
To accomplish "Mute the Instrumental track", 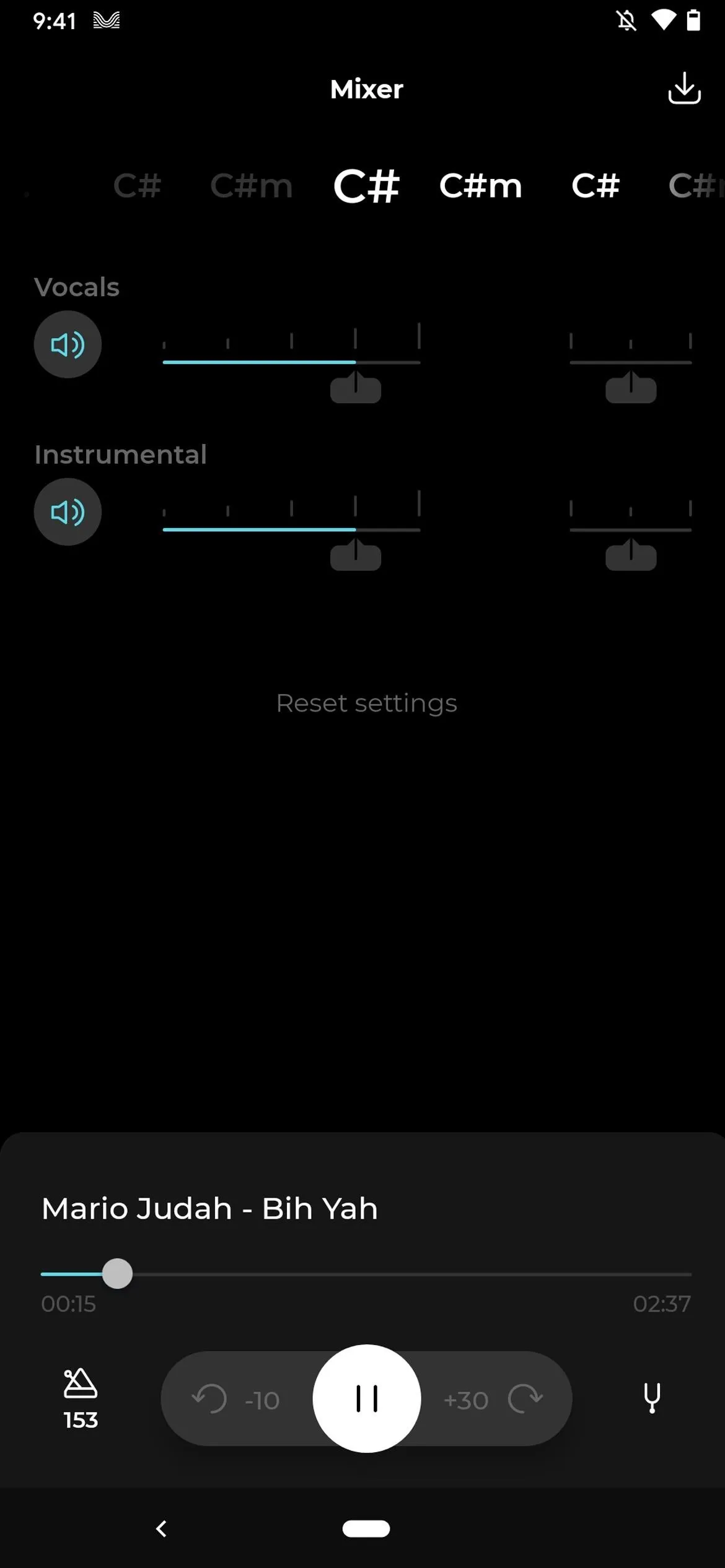I will (x=68, y=512).
